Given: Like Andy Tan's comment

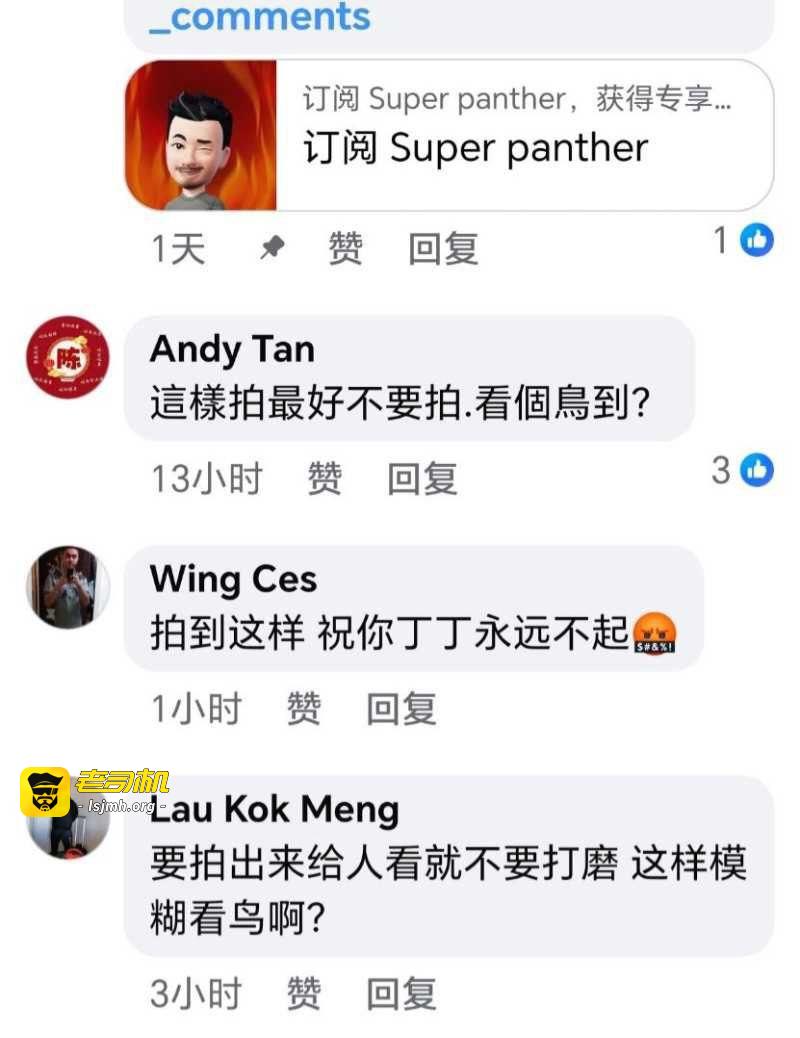Looking at the screenshot, I should coord(324,479).
